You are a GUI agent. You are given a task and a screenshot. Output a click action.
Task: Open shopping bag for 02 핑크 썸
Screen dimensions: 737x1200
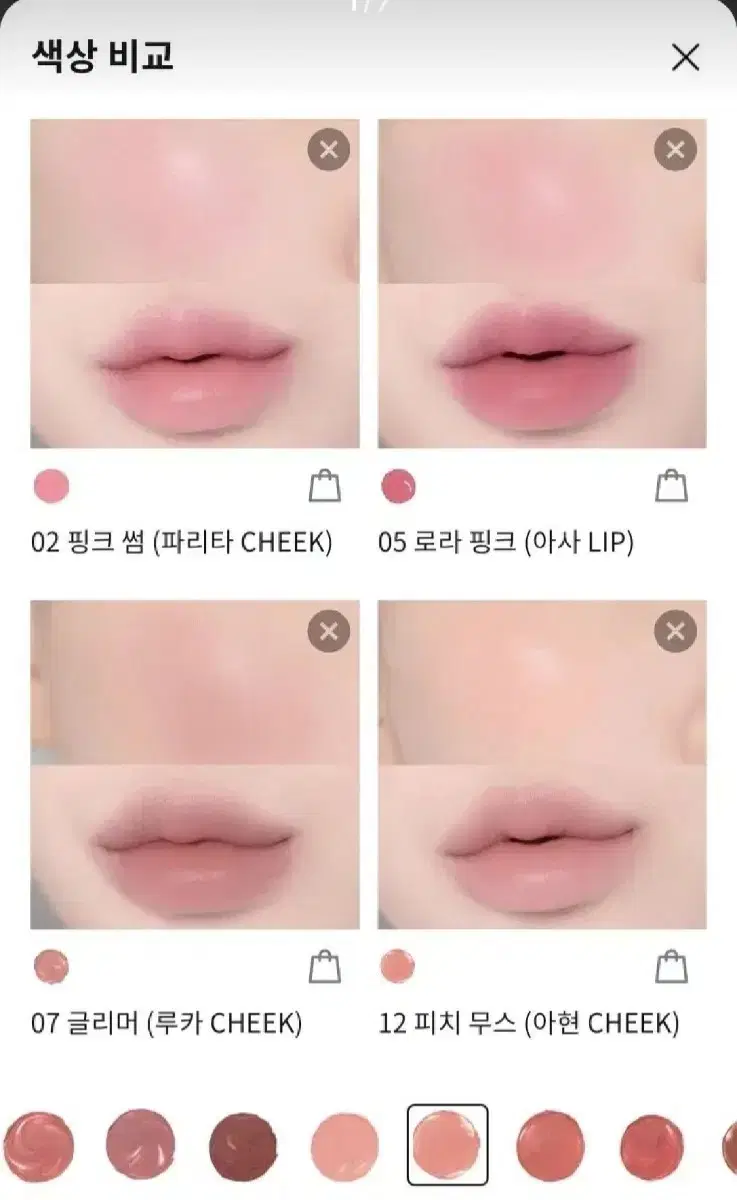[x=325, y=485]
